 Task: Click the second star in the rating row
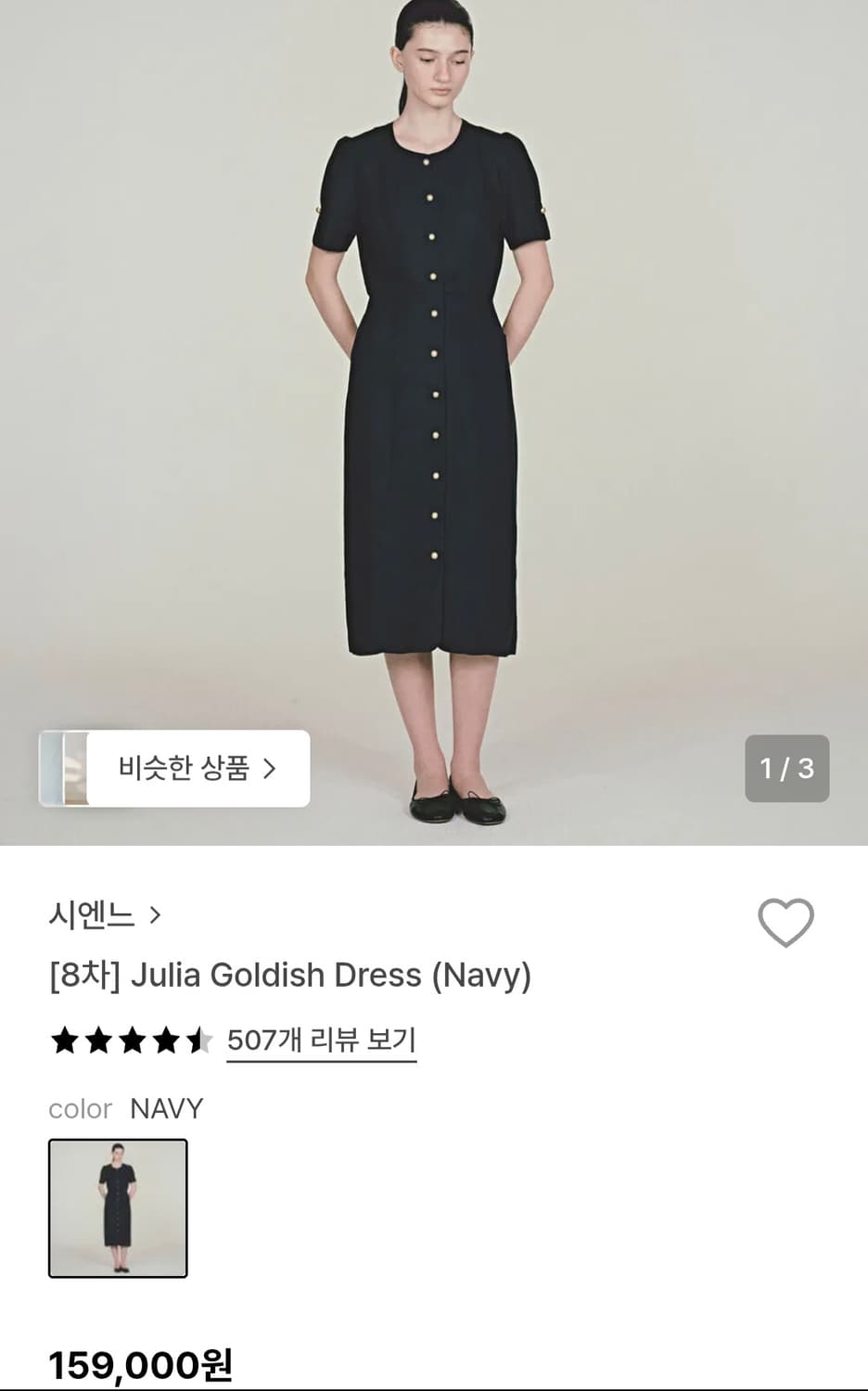[x=100, y=1041]
